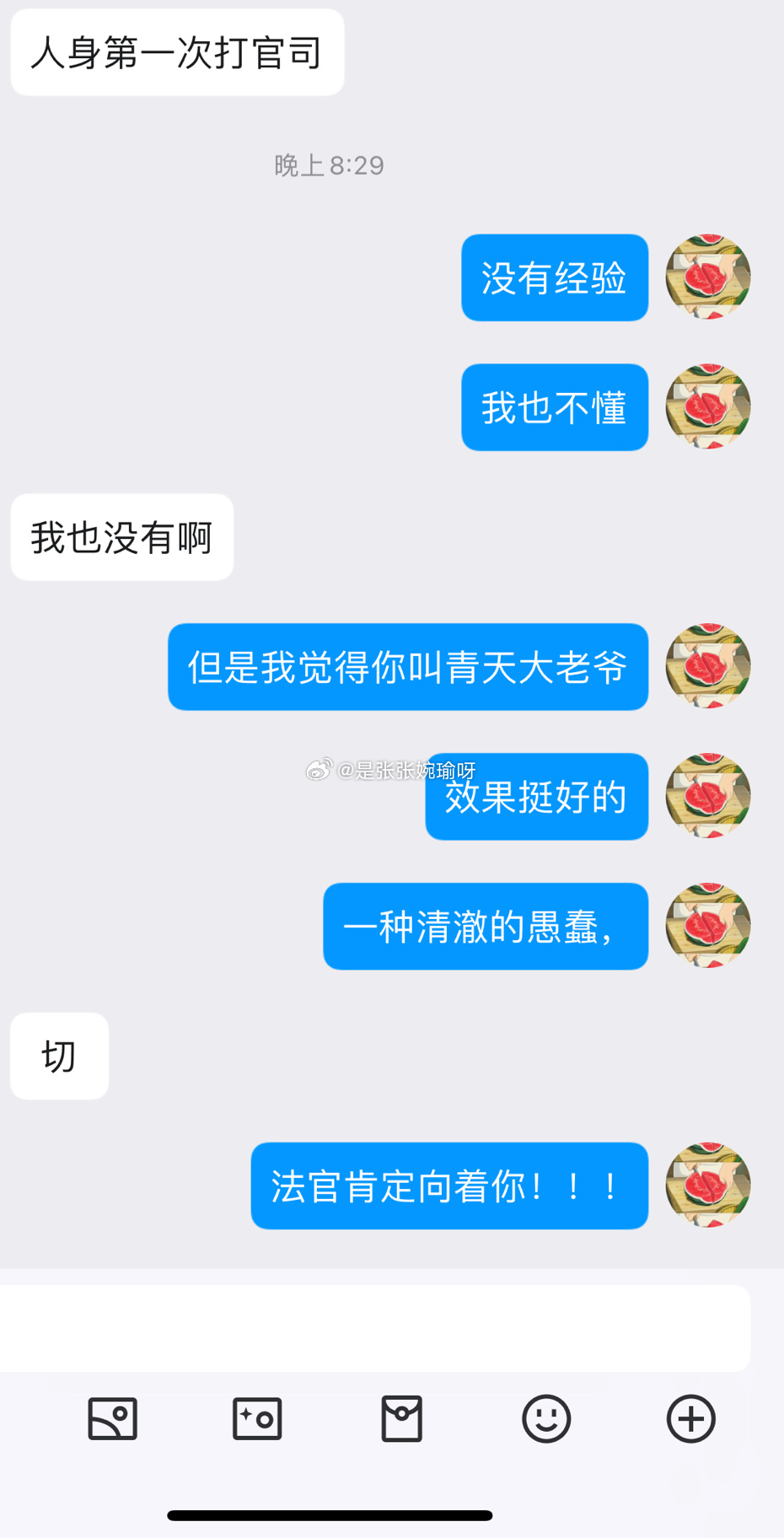Open the emoji picker
The height and width of the screenshot is (1538, 784).
[x=546, y=1419]
